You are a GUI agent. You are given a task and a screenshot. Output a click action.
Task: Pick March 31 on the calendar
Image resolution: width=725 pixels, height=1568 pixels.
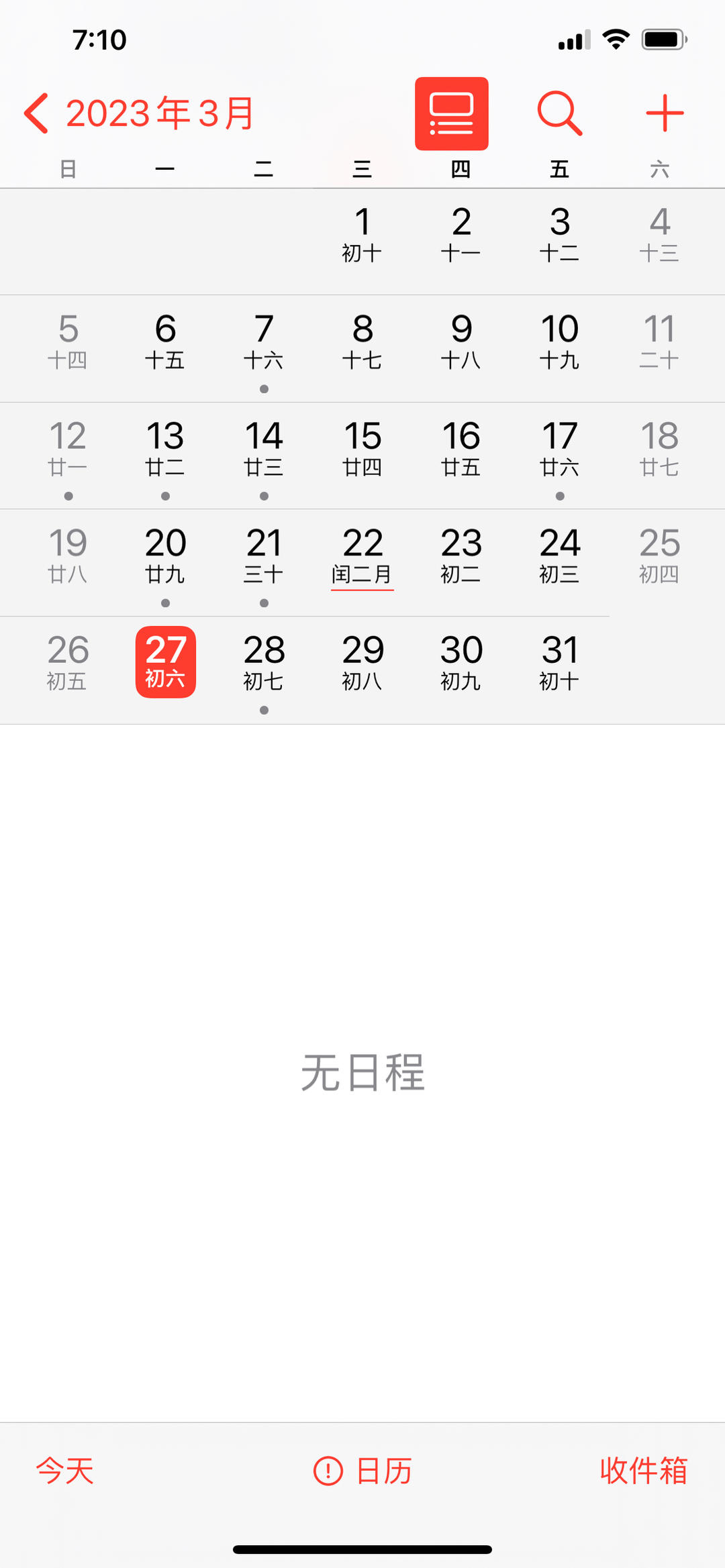(x=559, y=663)
